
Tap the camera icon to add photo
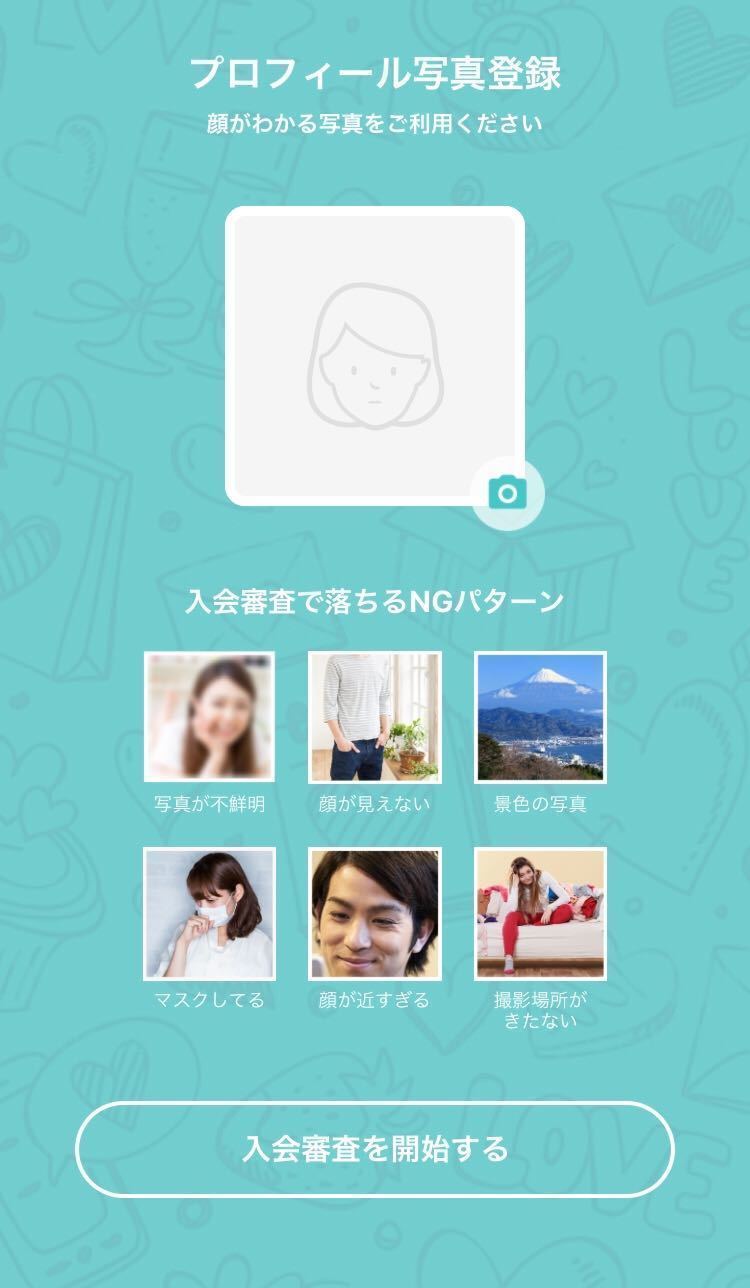[x=507, y=492]
